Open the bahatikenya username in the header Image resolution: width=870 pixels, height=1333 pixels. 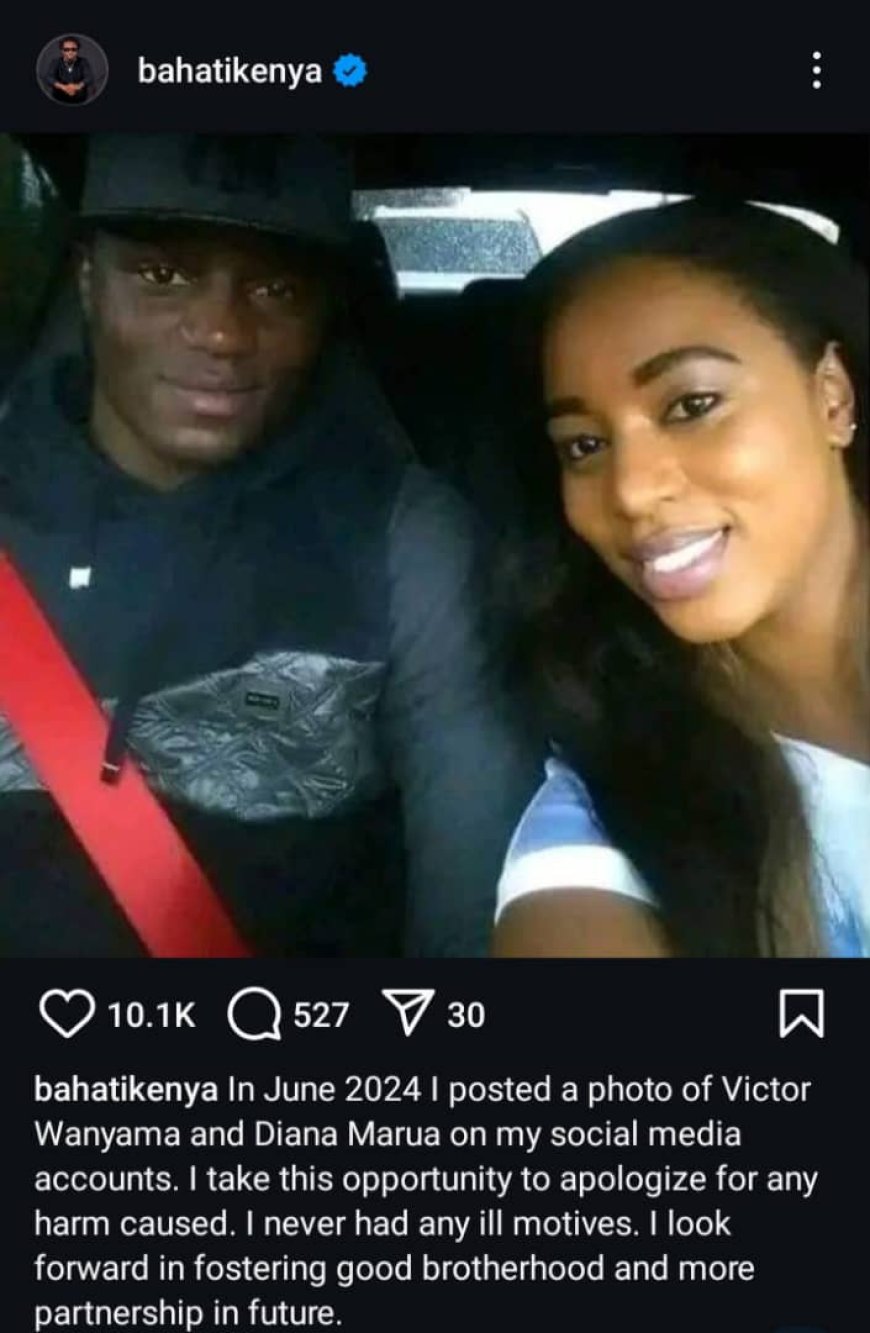(229, 71)
